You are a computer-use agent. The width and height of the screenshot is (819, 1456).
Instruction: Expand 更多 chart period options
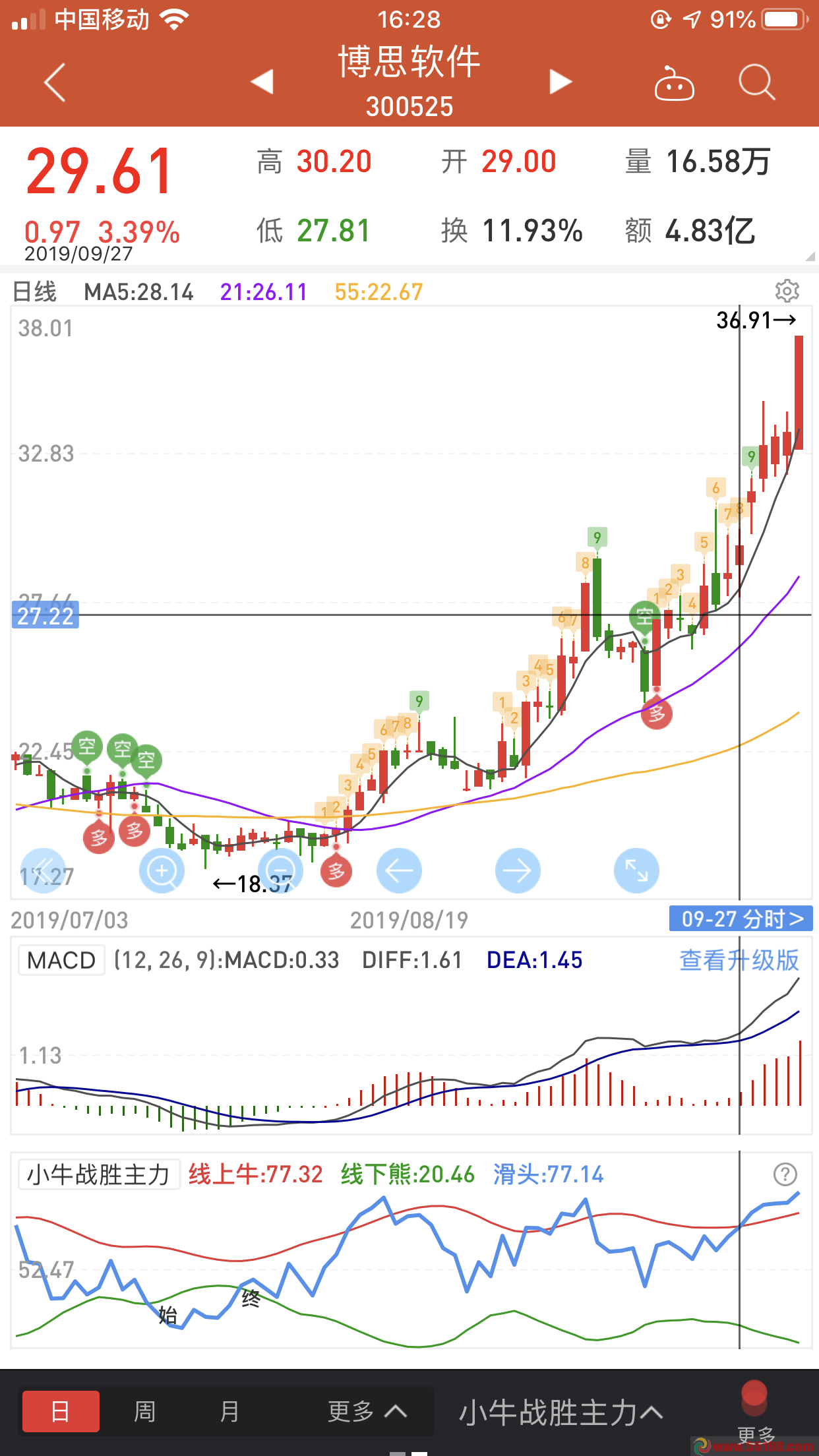pyautogui.click(x=367, y=1412)
